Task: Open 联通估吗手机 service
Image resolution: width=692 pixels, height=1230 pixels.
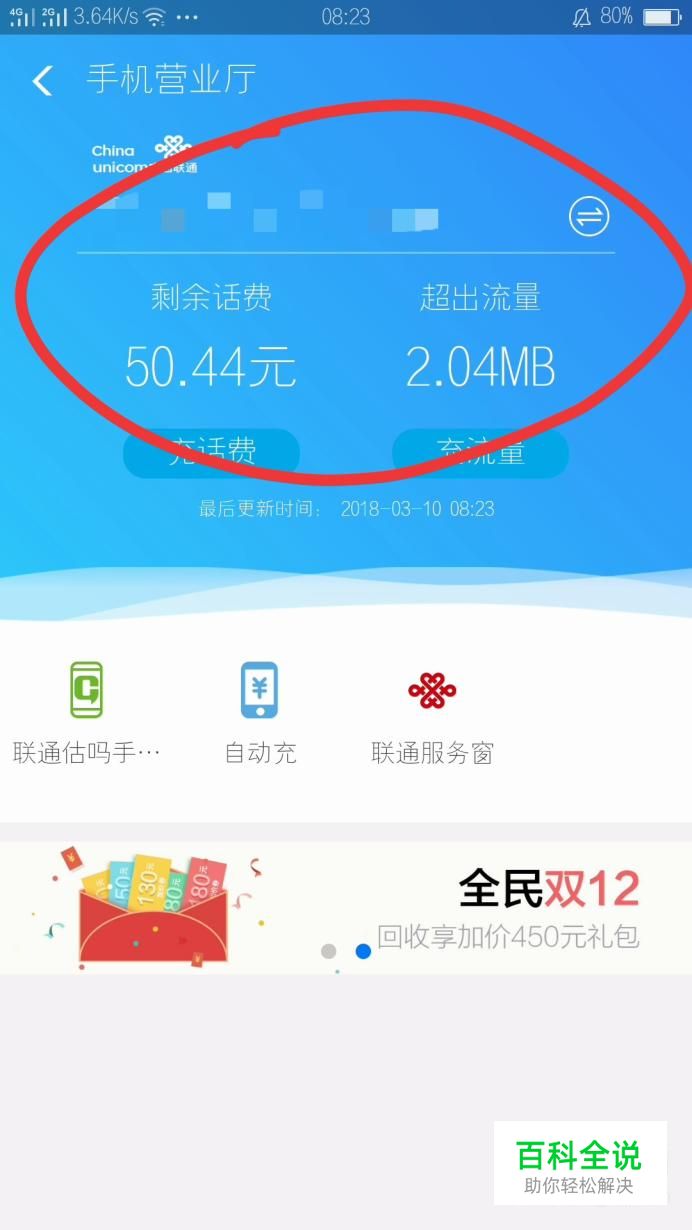Action: pos(87,712)
